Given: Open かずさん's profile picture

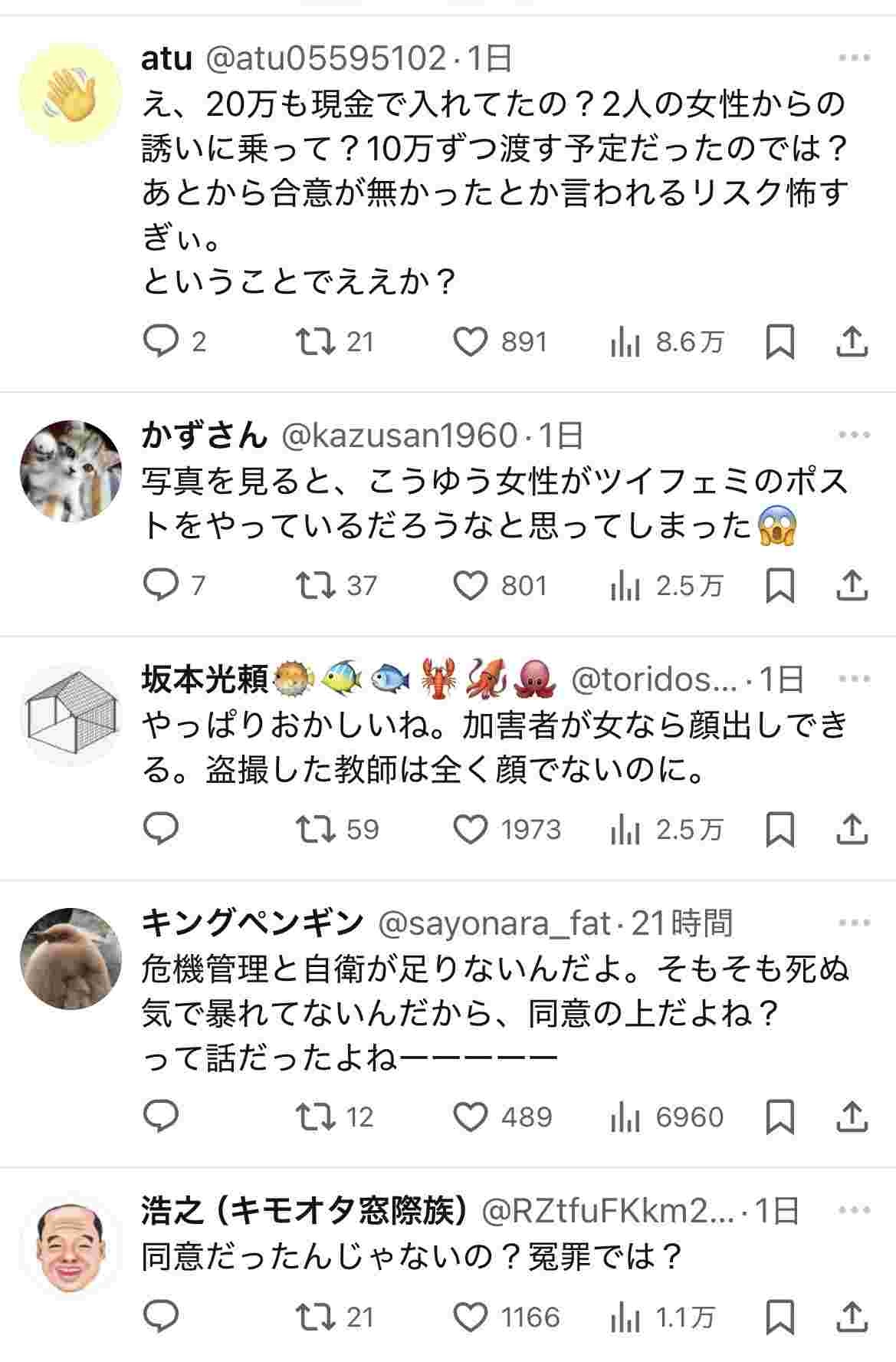Looking at the screenshot, I should click(x=71, y=470).
